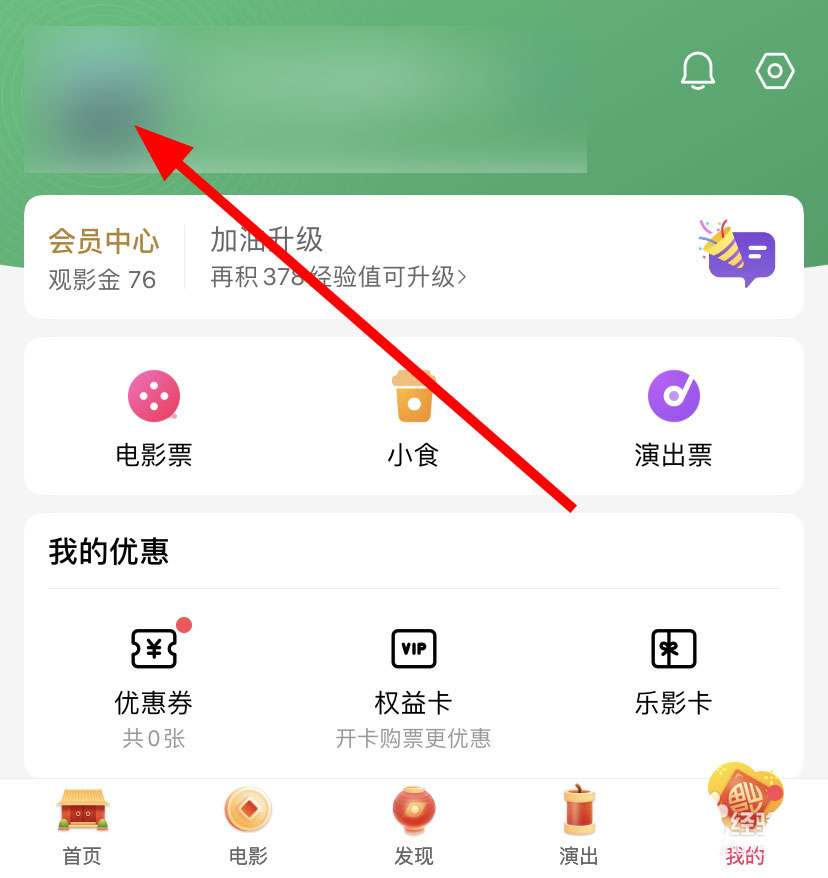
Task: Switch to the 演出 shows tab
Action: pos(579,826)
